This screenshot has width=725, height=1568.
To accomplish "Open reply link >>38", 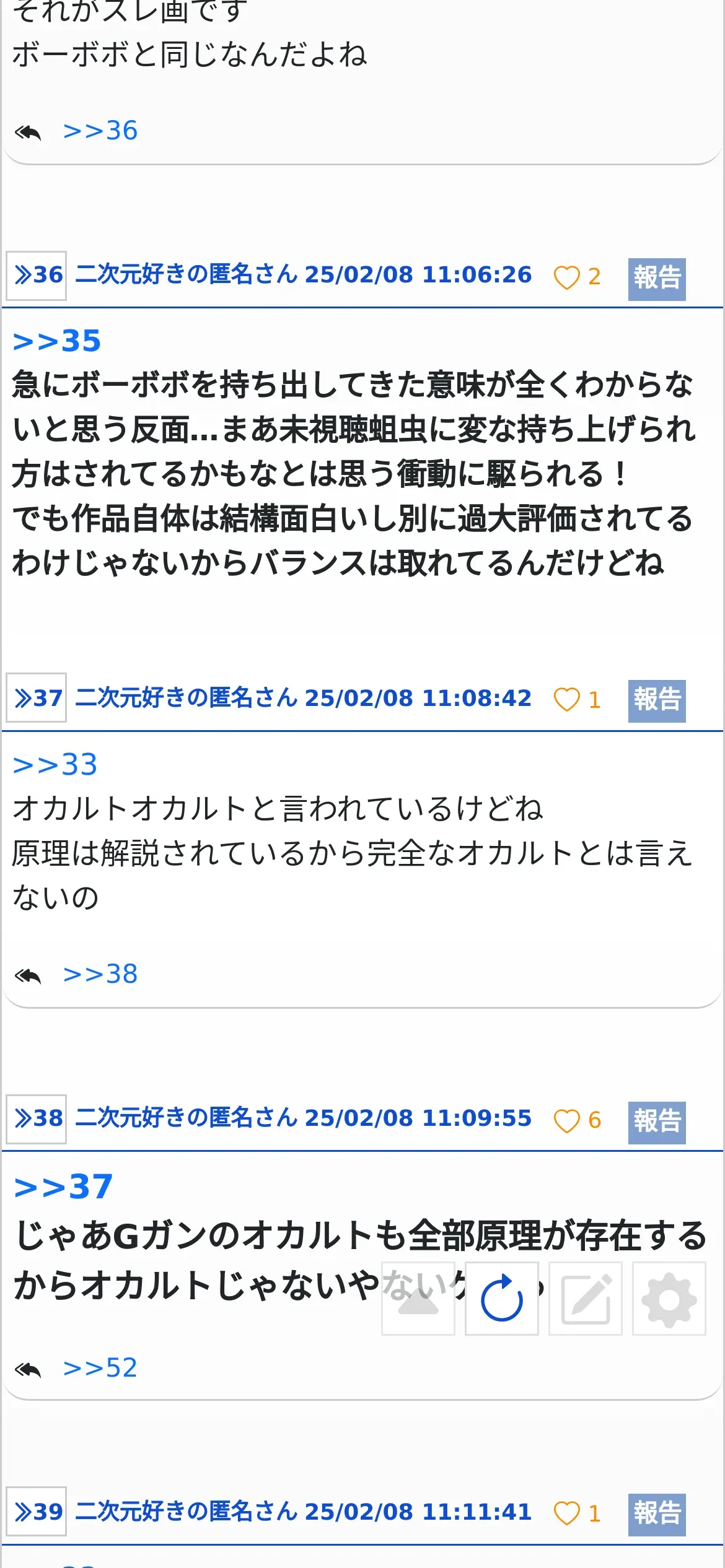I will tap(100, 974).
